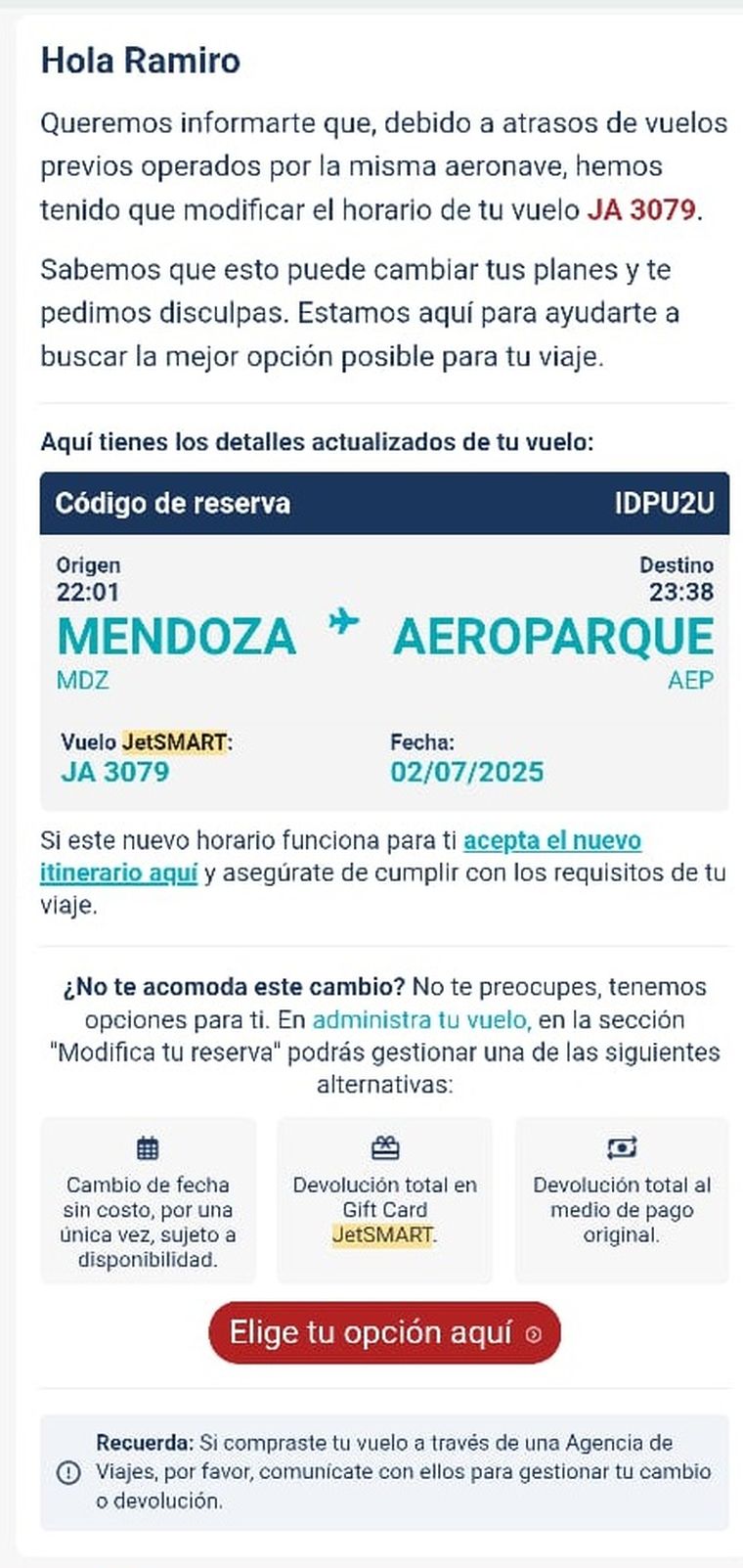Follow the 'administra tu vuelo' link

point(420,1019)
